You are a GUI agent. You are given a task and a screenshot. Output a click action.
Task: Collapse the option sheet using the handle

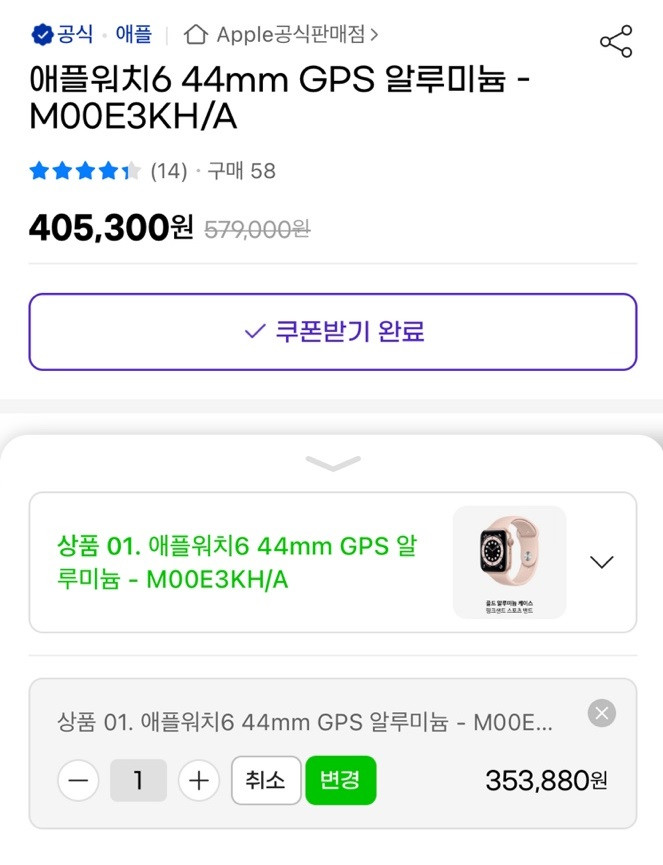click(332, 464)
